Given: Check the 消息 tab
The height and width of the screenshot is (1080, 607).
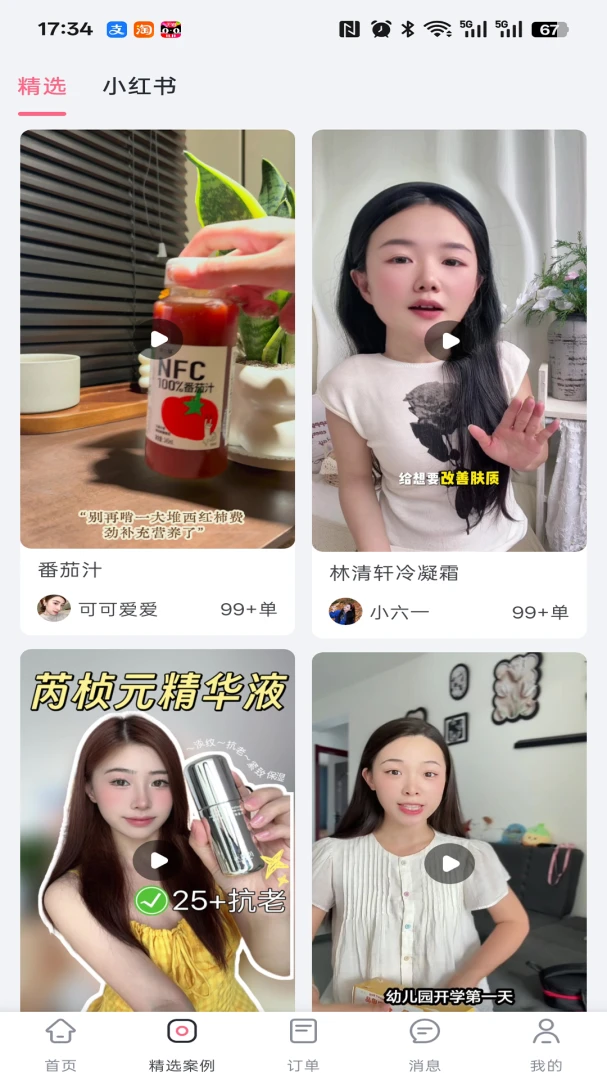Looking at the screenshot, I should click(x=424, y=1045).
